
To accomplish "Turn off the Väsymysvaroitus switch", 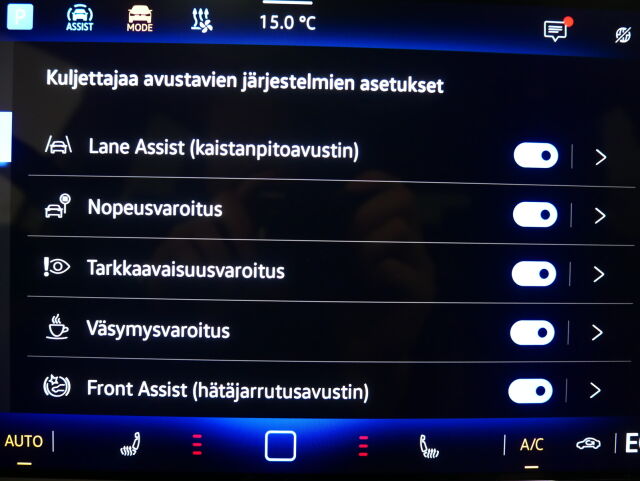I will coord(532,332).
